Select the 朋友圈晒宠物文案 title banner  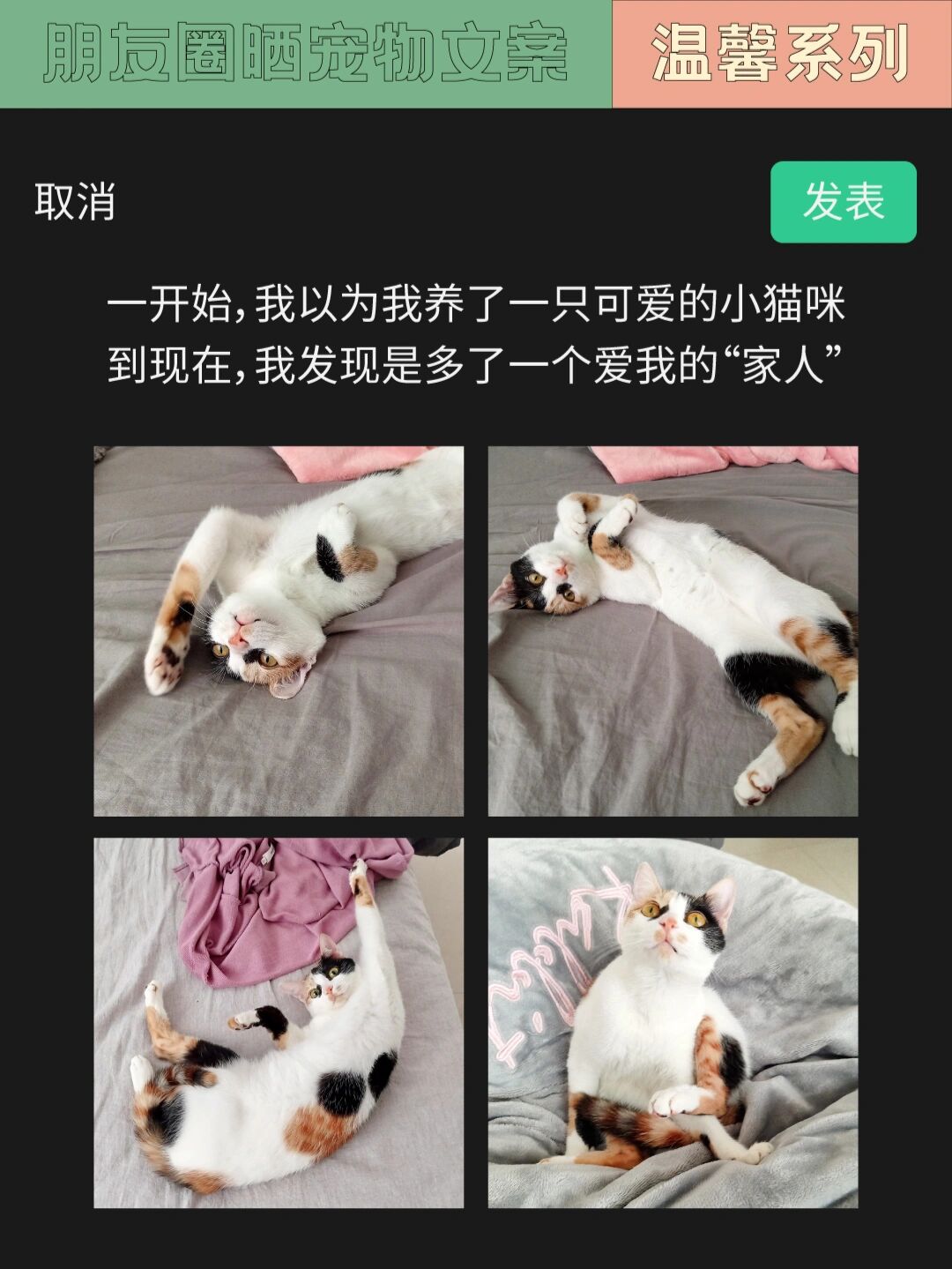[x=304, y=50]
